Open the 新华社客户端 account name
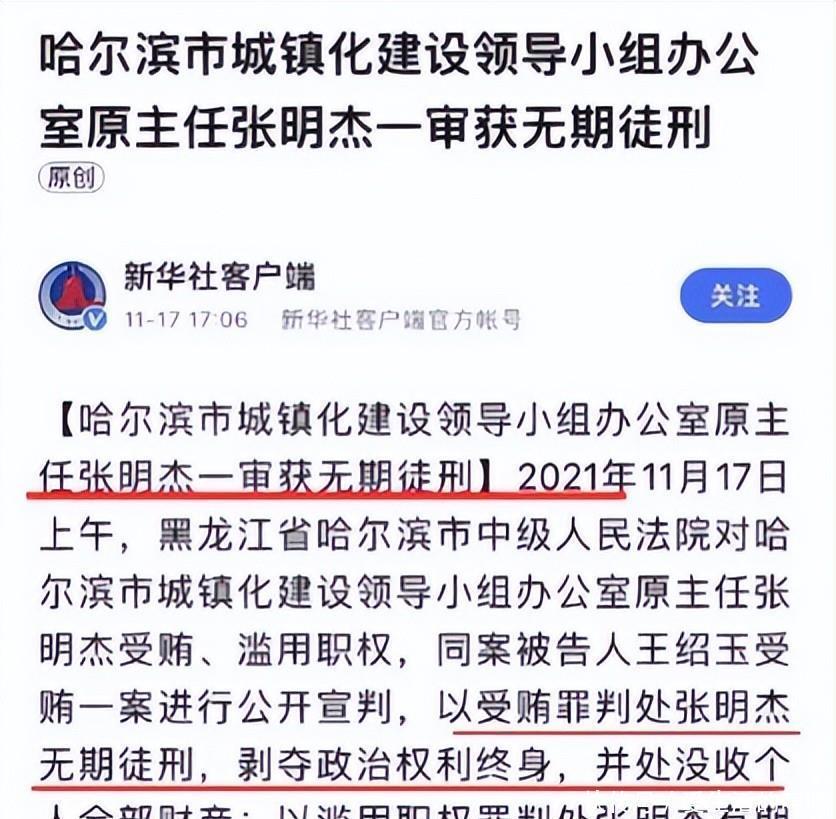Screen dimensions: 836x819 [220, 276]
